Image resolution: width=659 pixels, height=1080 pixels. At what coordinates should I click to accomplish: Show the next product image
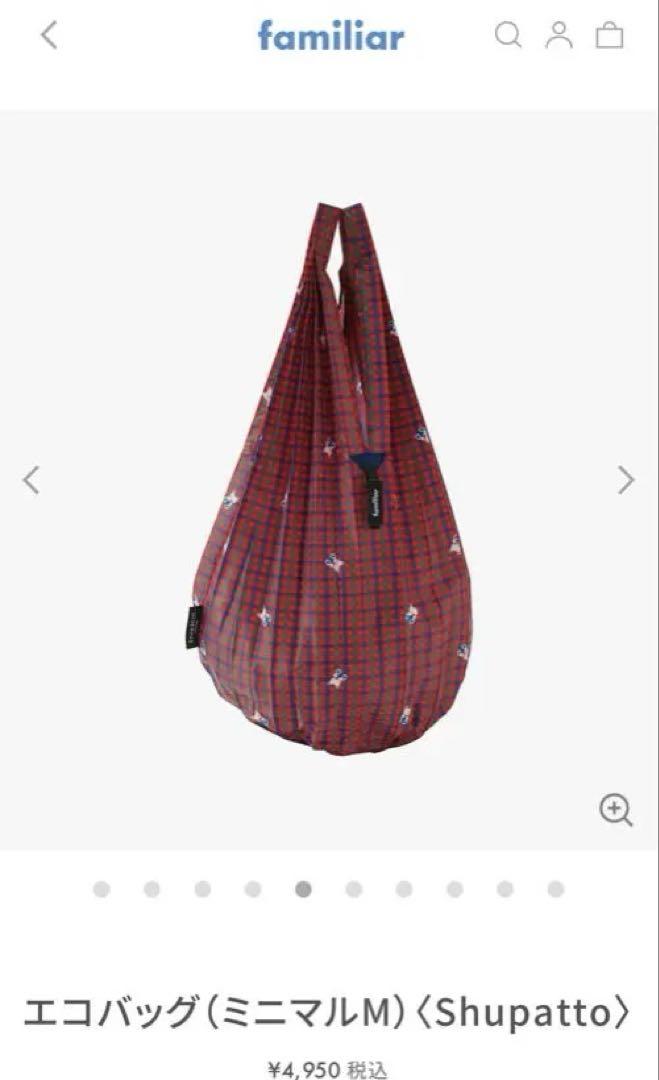click(625, 480)
